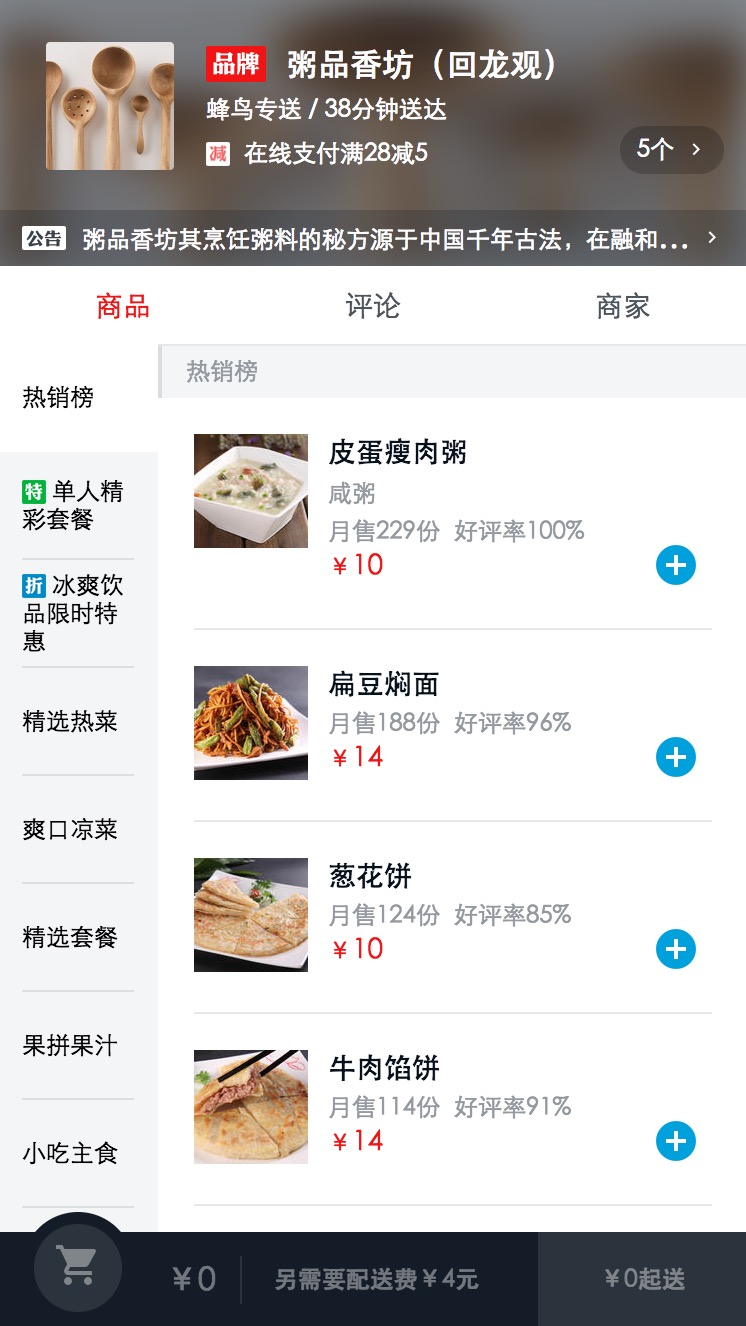Expand the 5个 promotions list
The image size is (746, 1326).
(x=671, y=150)
